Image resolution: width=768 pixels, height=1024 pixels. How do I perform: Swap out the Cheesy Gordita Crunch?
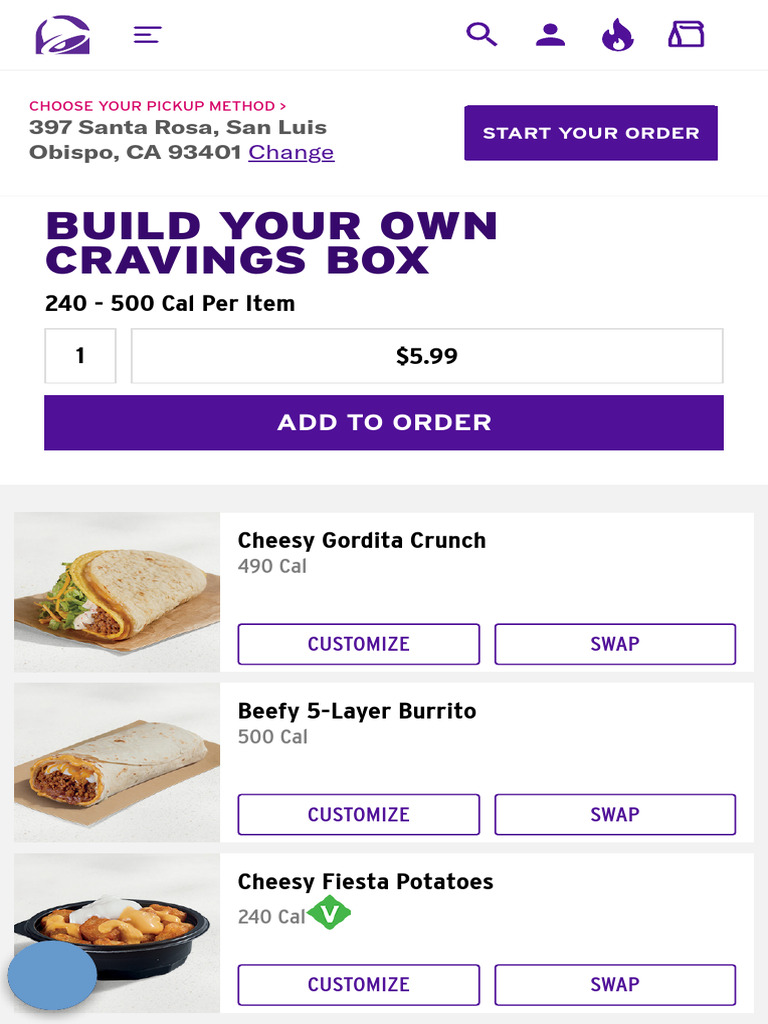615,644
